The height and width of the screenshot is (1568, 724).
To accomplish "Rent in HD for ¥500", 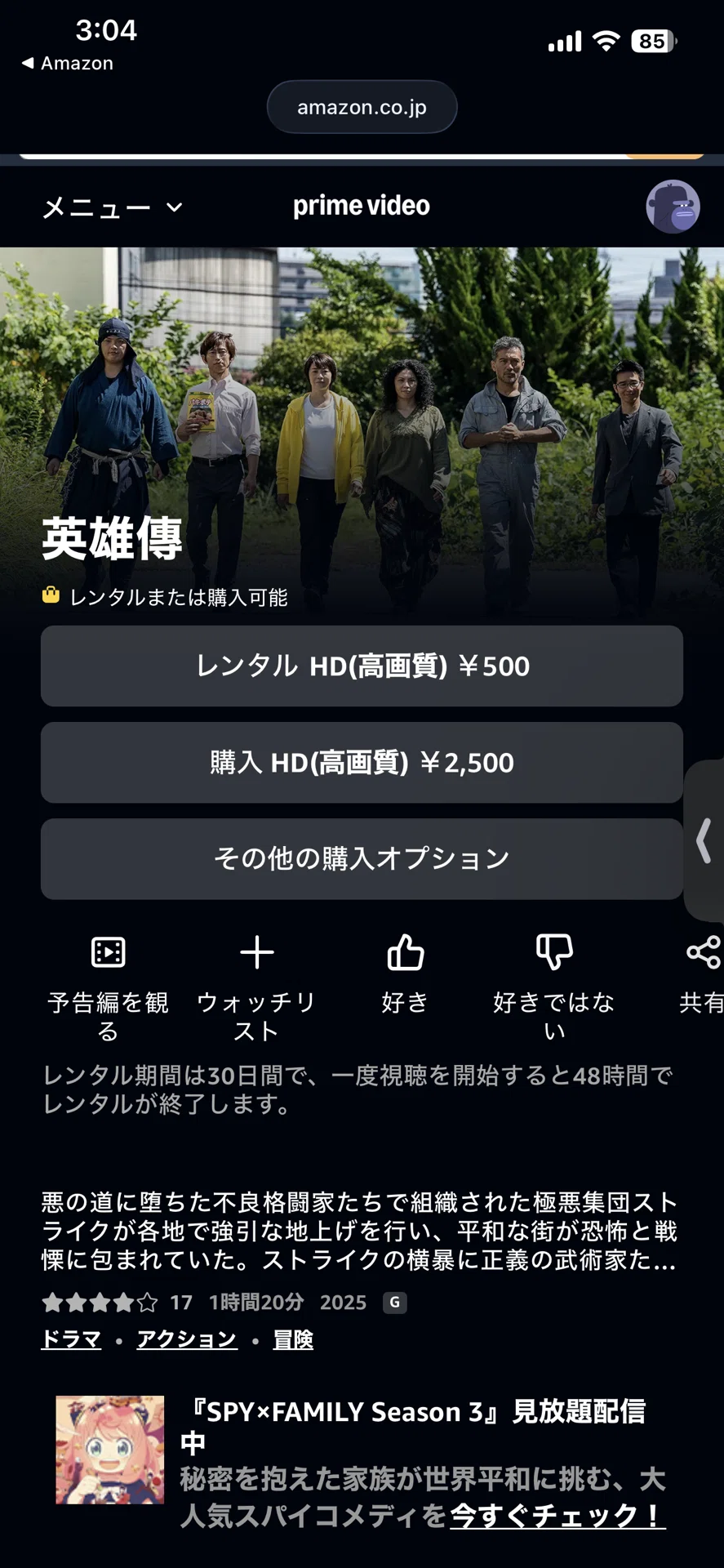I will coord(362,666).
